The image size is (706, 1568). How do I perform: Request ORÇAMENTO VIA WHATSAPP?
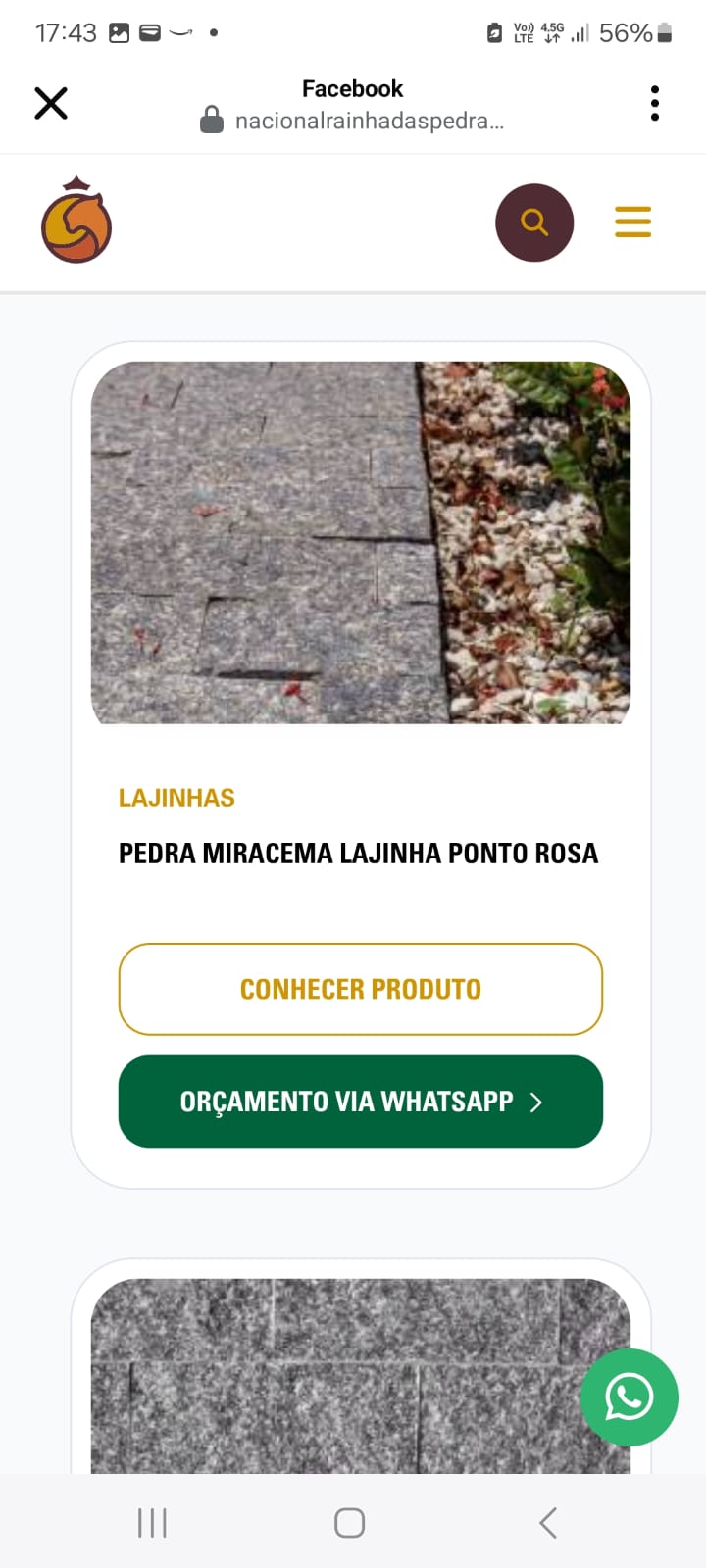click(x=360, y=1102)
